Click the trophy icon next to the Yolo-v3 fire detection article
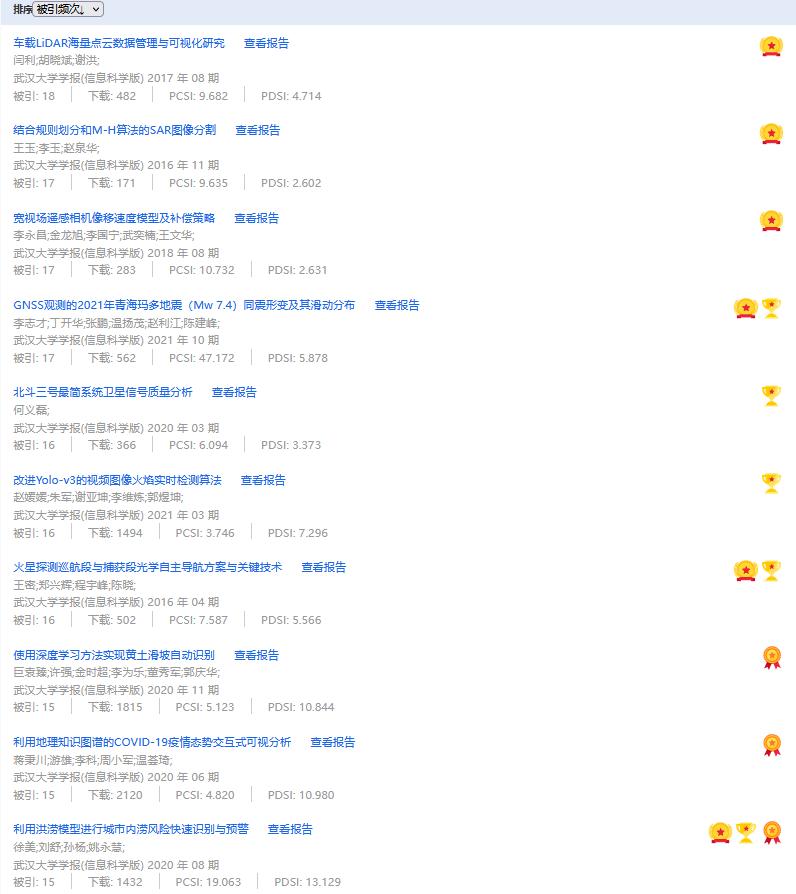 (x=770, y=484)
